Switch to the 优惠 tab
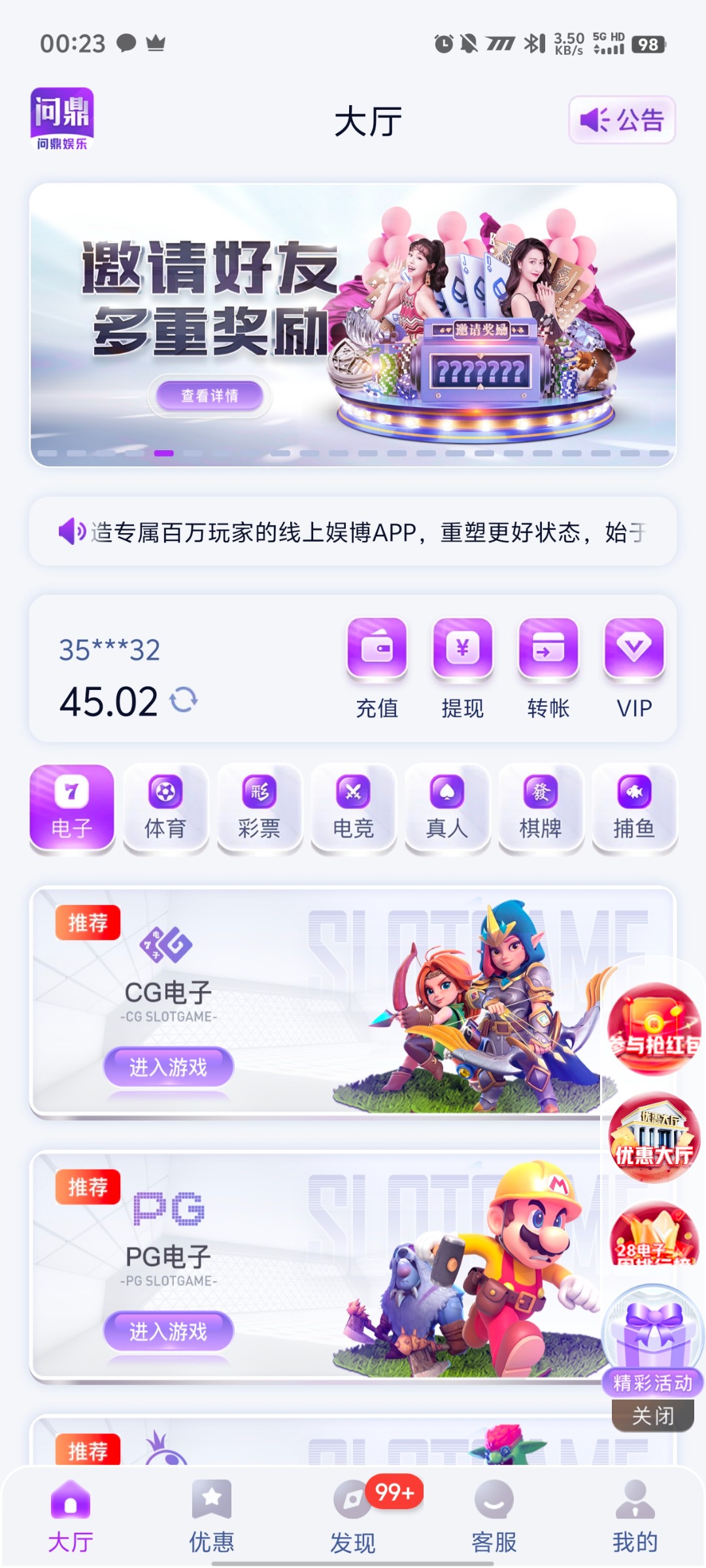The width and height of the screenshot is (706, 1568). pyautogui.click(x=211, y=1517)
